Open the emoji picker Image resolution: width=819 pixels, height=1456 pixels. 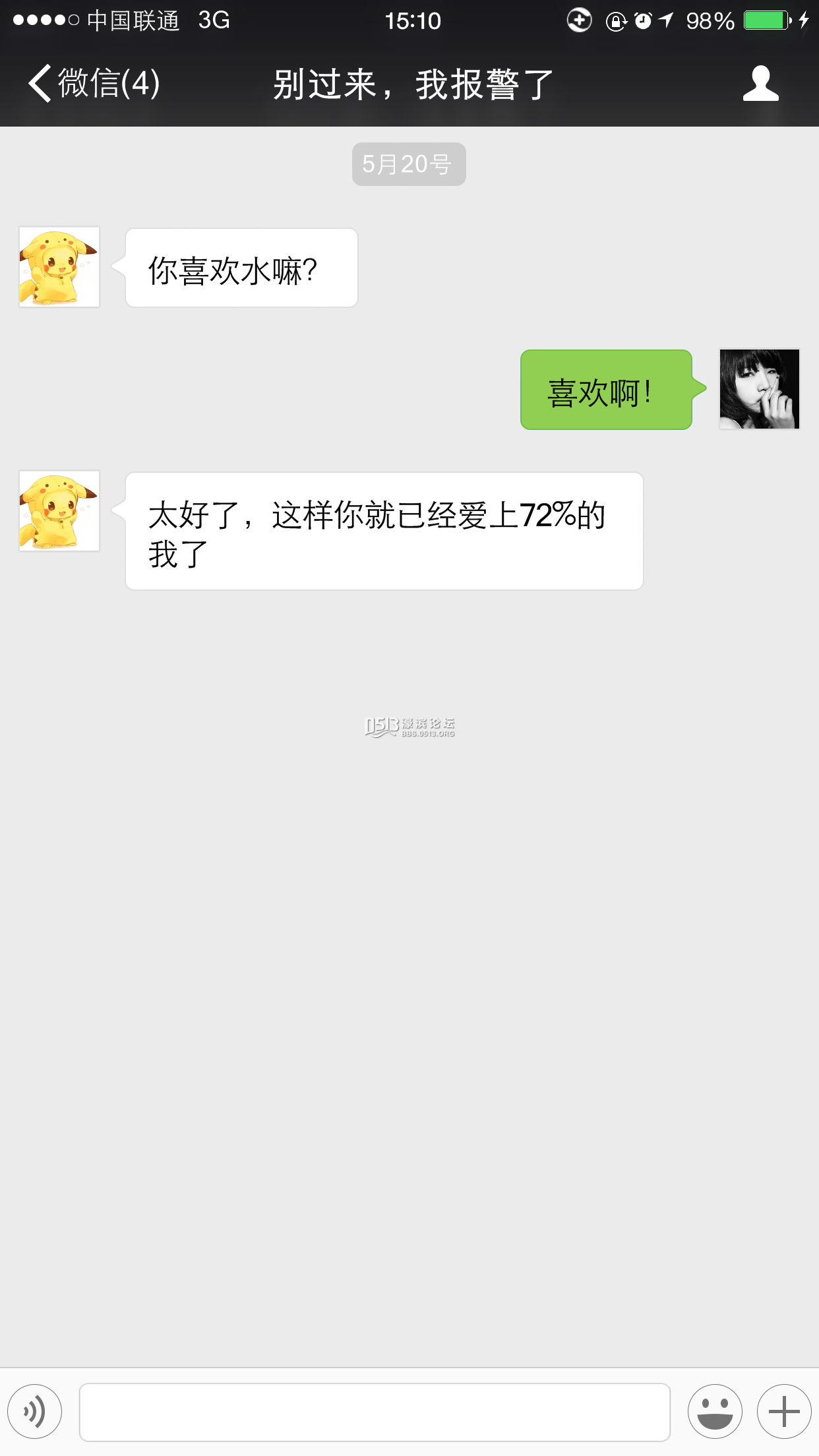tap(715, 1412)
